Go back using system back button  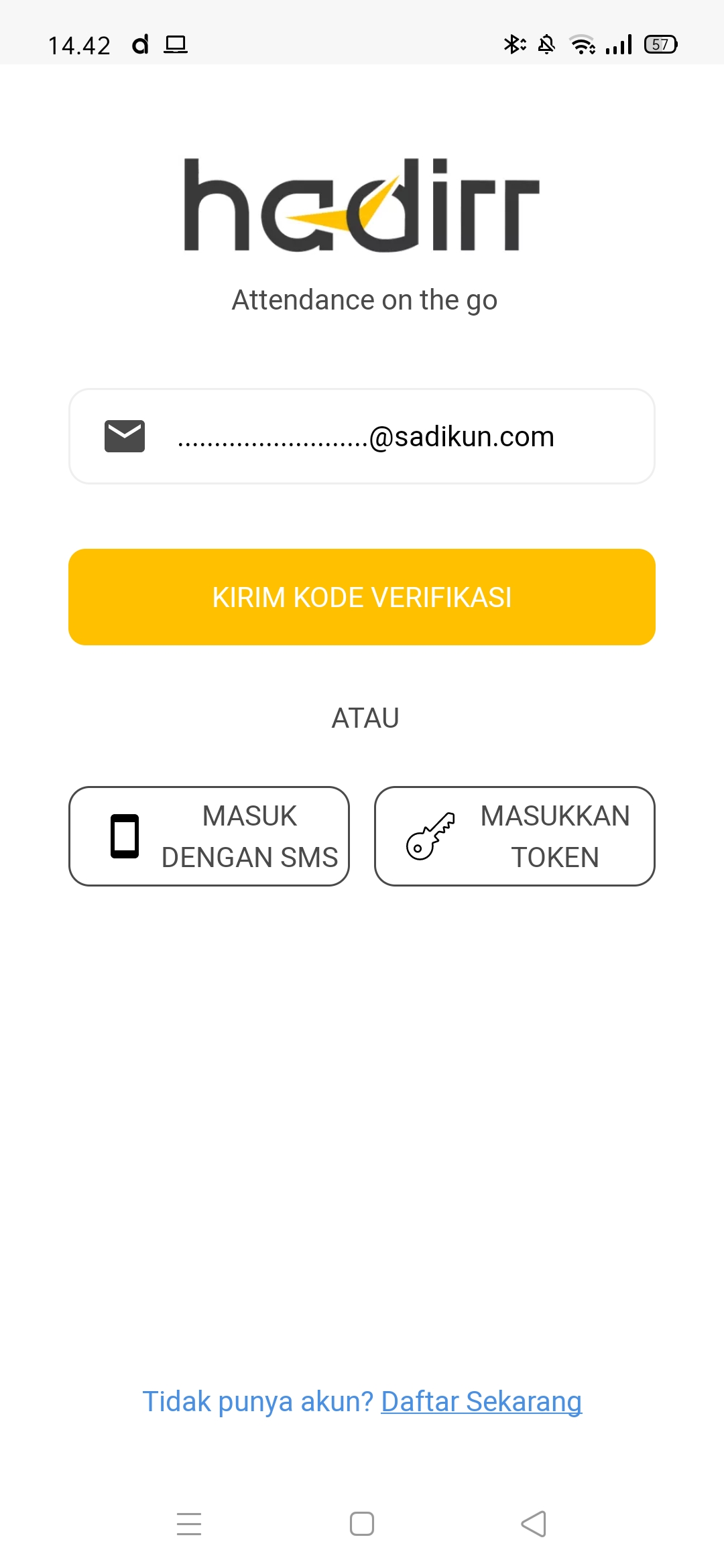tap(534, 1524)
